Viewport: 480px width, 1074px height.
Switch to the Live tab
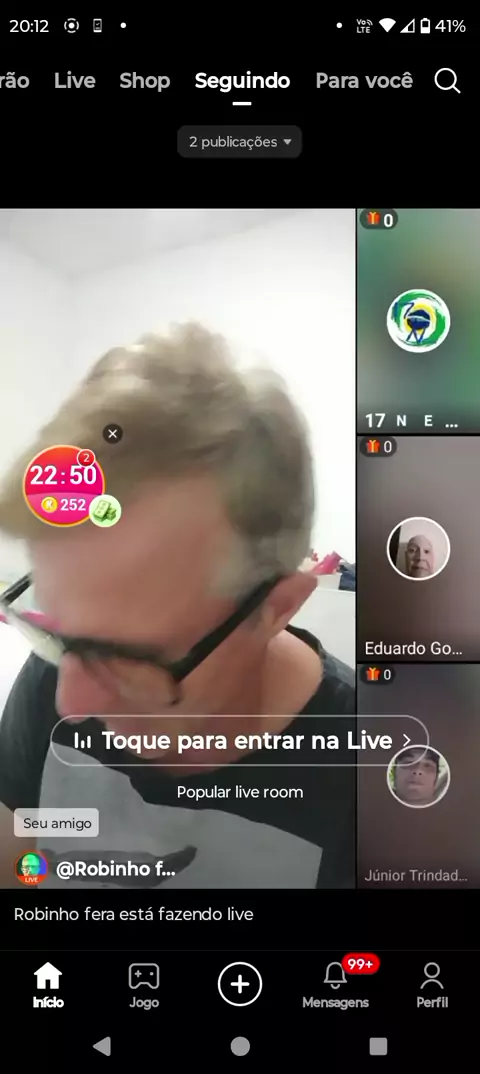[75, 81]
